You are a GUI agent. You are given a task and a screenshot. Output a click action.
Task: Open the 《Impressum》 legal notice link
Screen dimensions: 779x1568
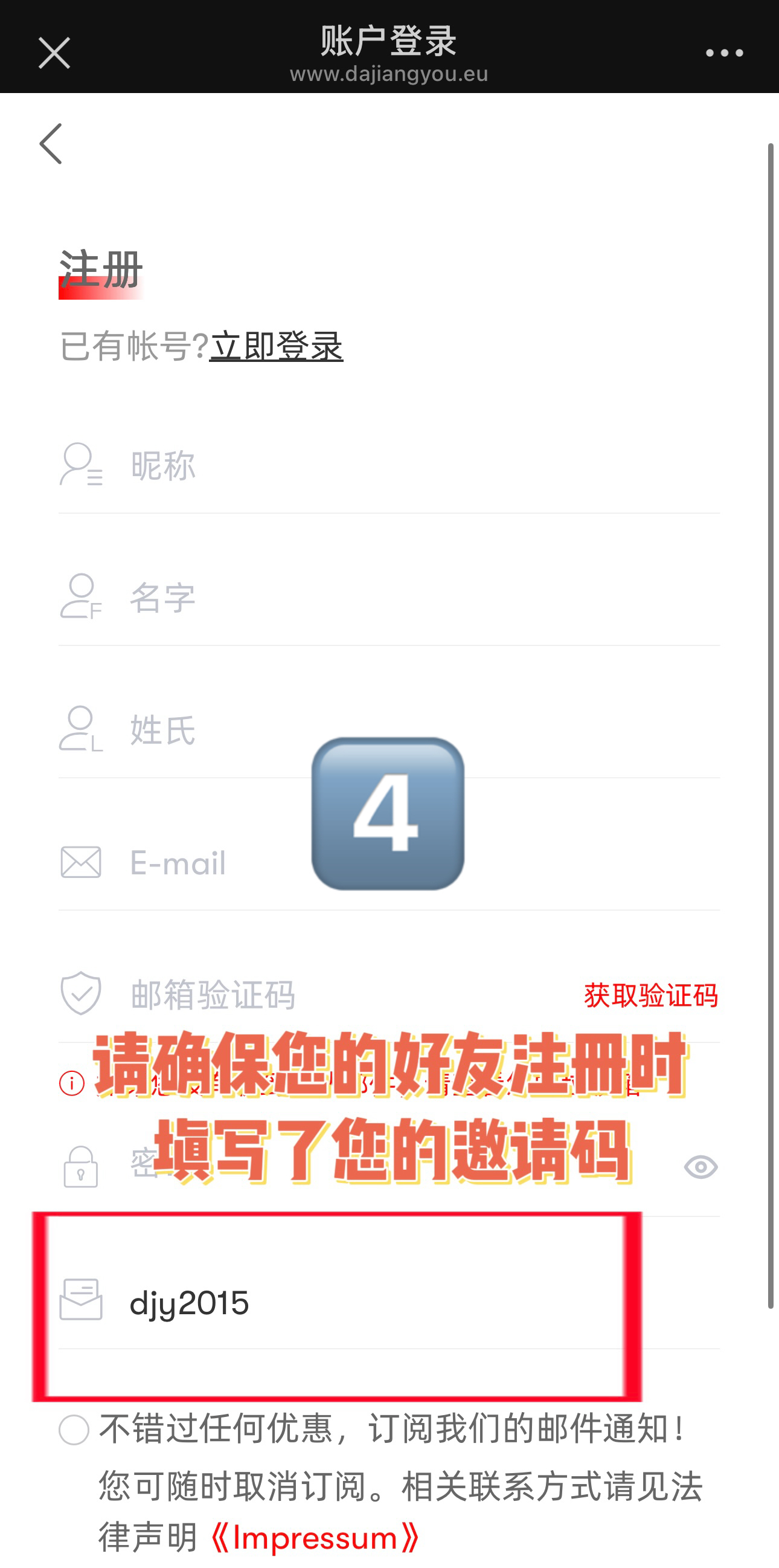[314, 1538]
